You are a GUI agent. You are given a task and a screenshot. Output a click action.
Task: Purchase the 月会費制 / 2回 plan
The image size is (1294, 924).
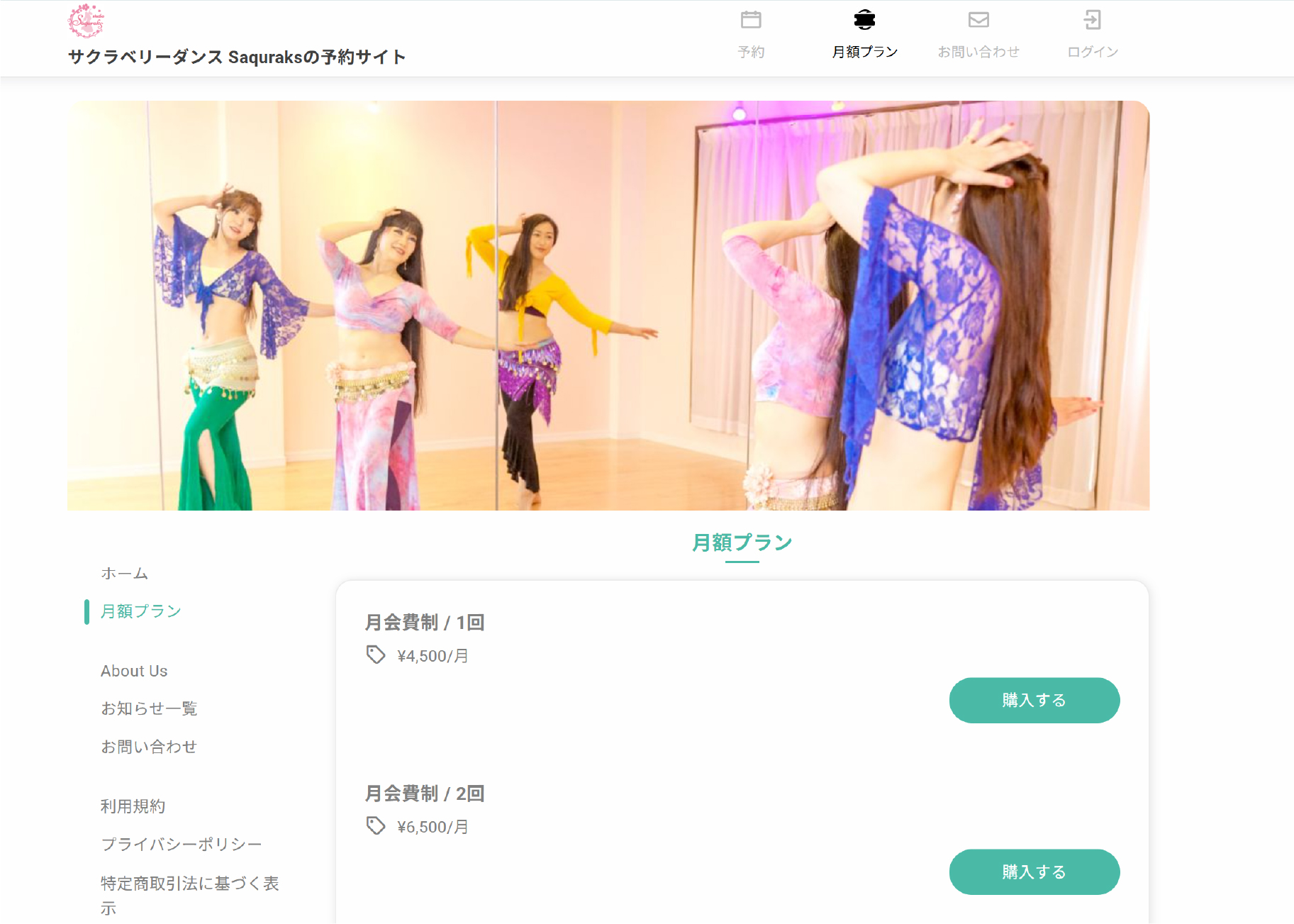click(x=1034, y=872)
